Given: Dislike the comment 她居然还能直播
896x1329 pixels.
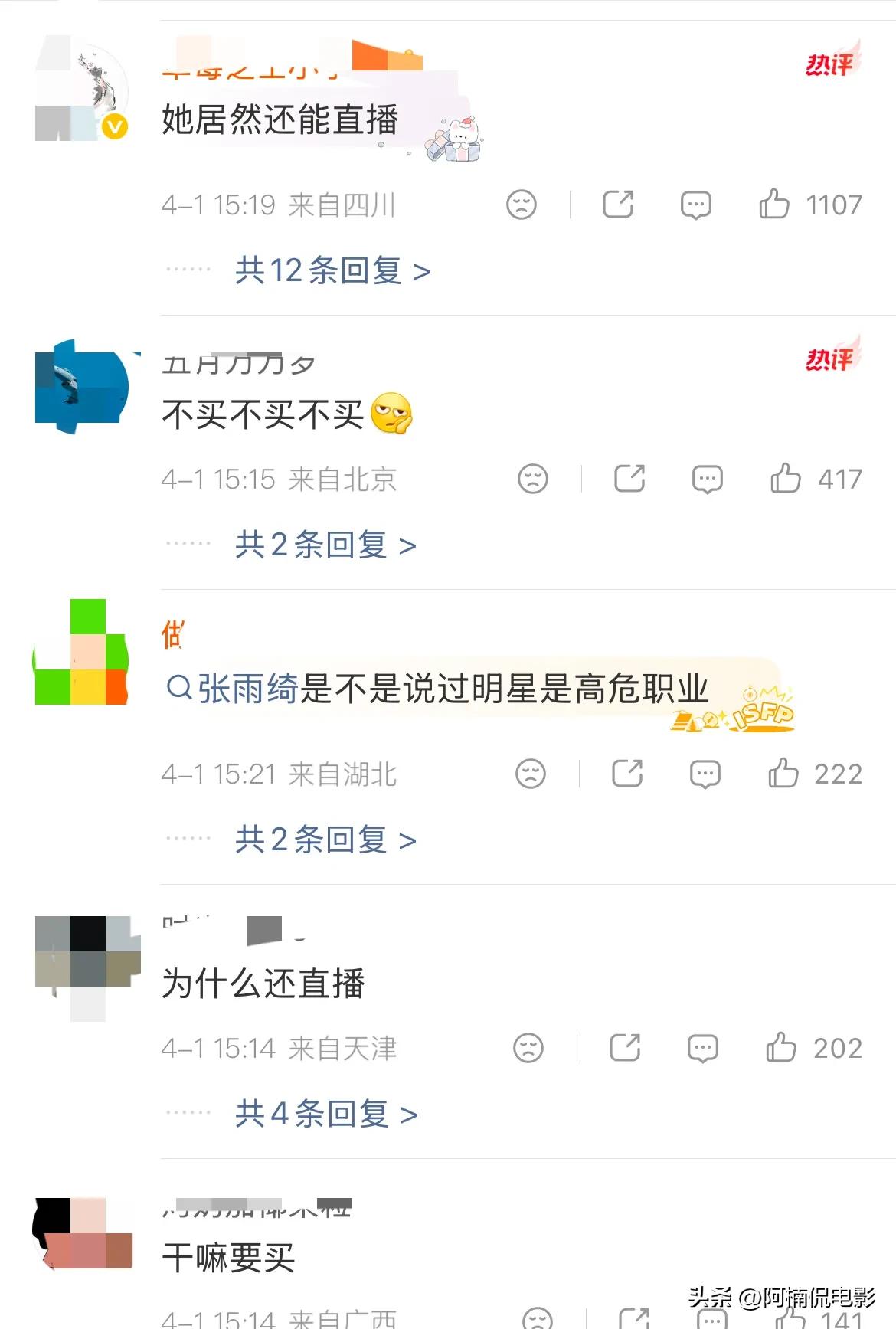Looking at the screenshot, I should [522, 205].
